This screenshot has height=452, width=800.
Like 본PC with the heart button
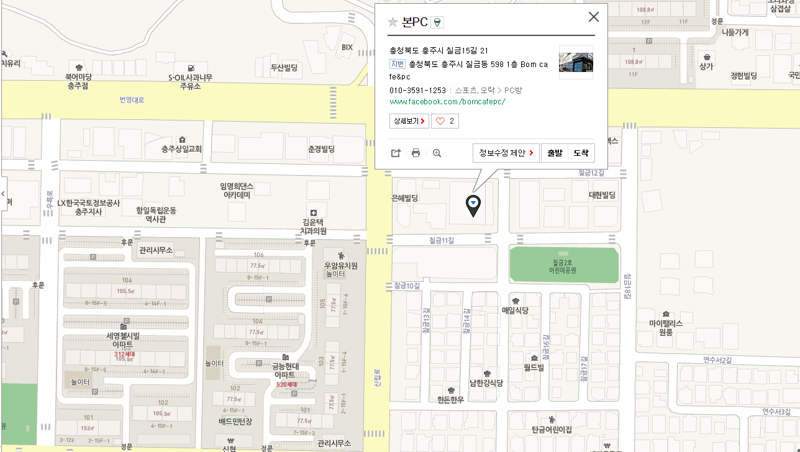(445, 121)
